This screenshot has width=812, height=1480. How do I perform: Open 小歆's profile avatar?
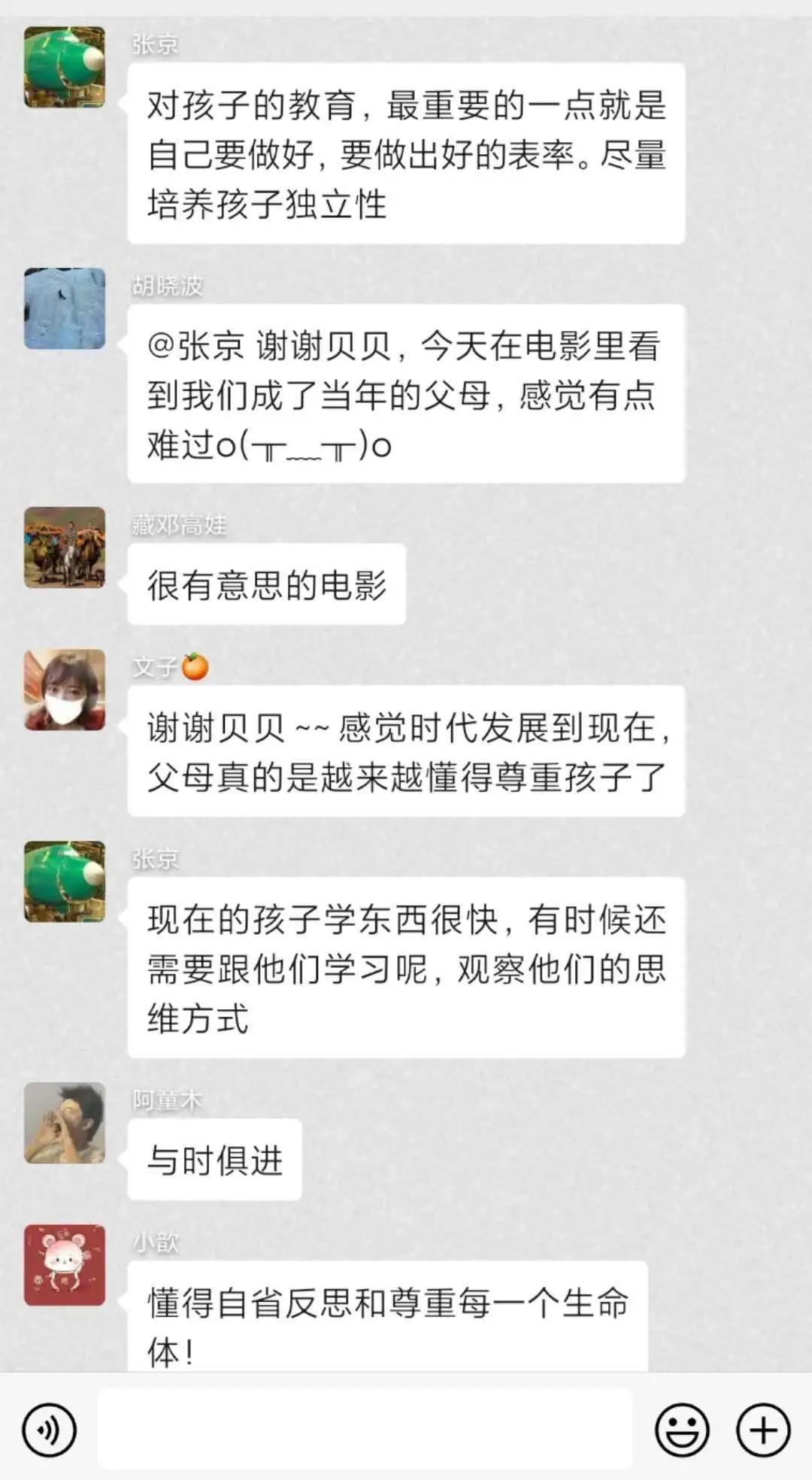click(65, 1265)
